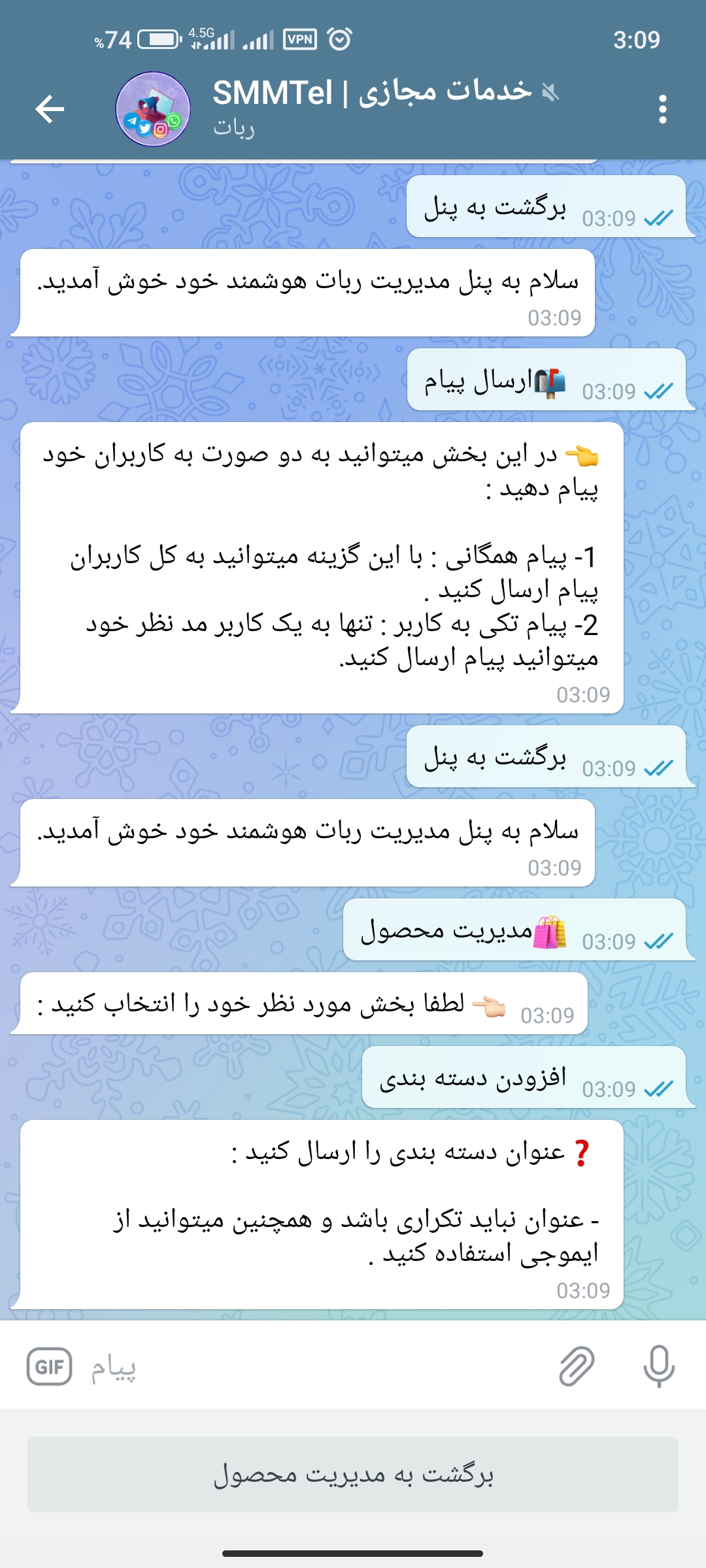Open the chat overflow menu
Image resolution: width=706 pixels, height=1568 pixels.
click(x=662, y=108)
